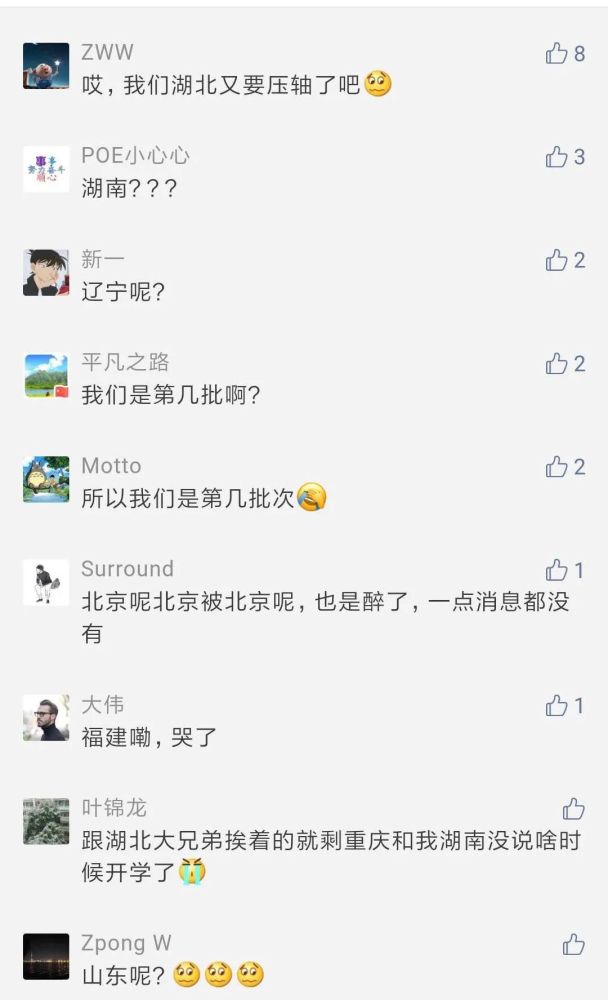
Task: Like ZWW's comment about 湖北
Action: (557, 53)
